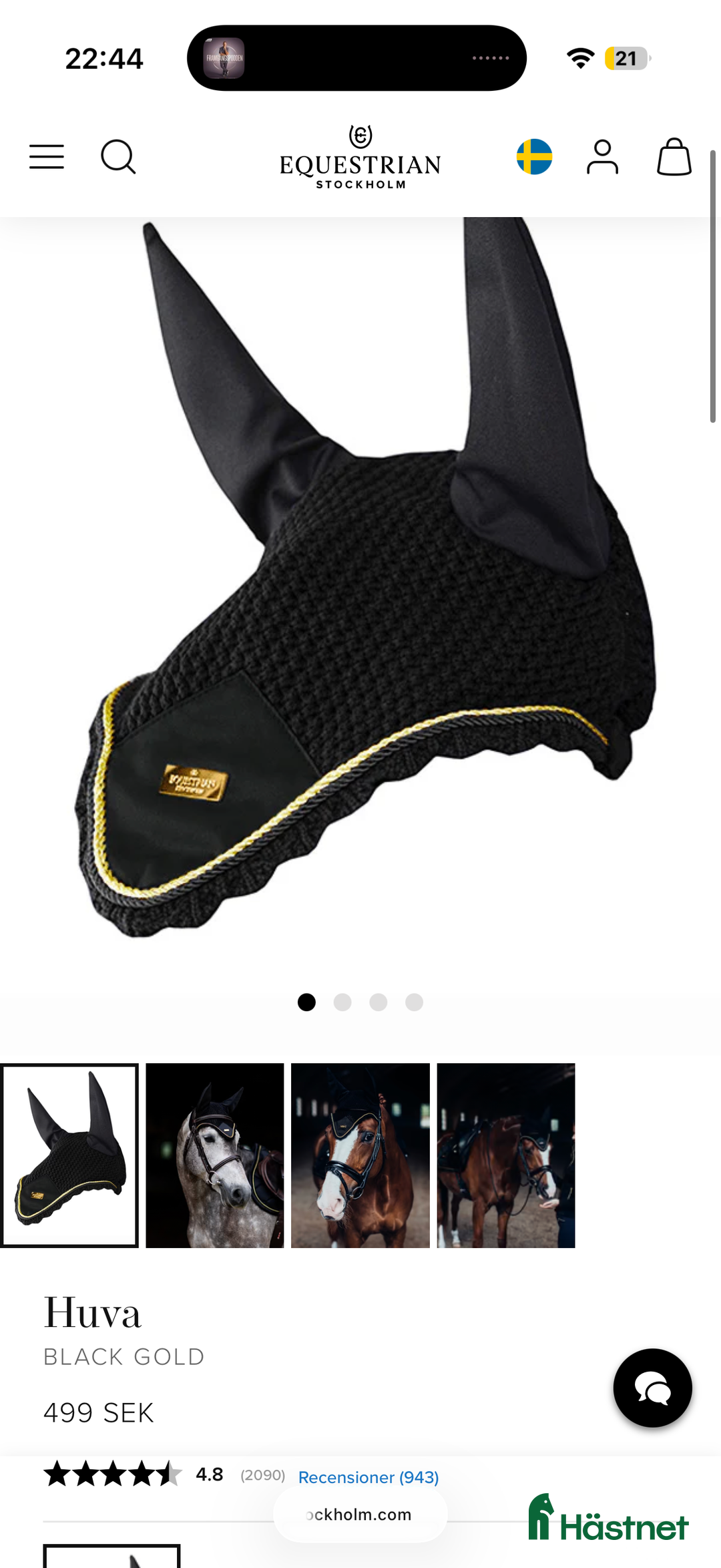Open the live chat bubble
Screen dimensions: 721x1568
(x=652, y=1388)
